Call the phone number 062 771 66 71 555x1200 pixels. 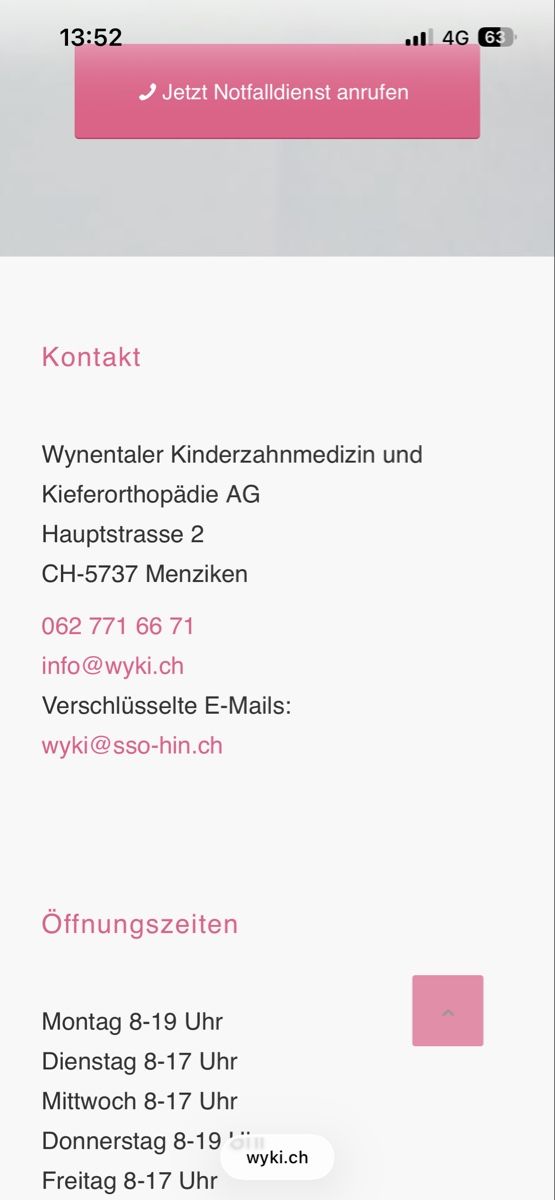point(118,626)
